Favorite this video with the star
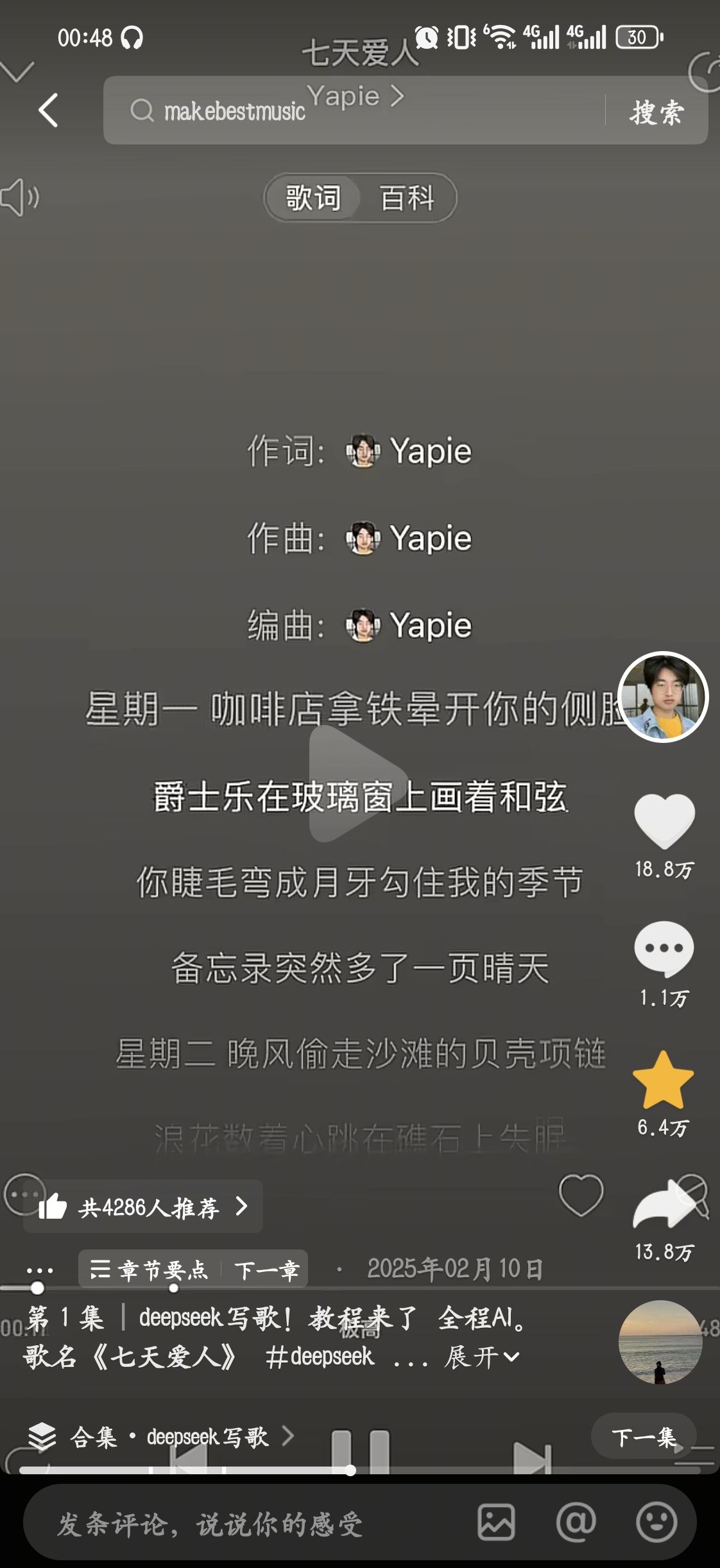Image resolution: width=720 pixels, height=1568 pixels. (x=663, y=1081)
